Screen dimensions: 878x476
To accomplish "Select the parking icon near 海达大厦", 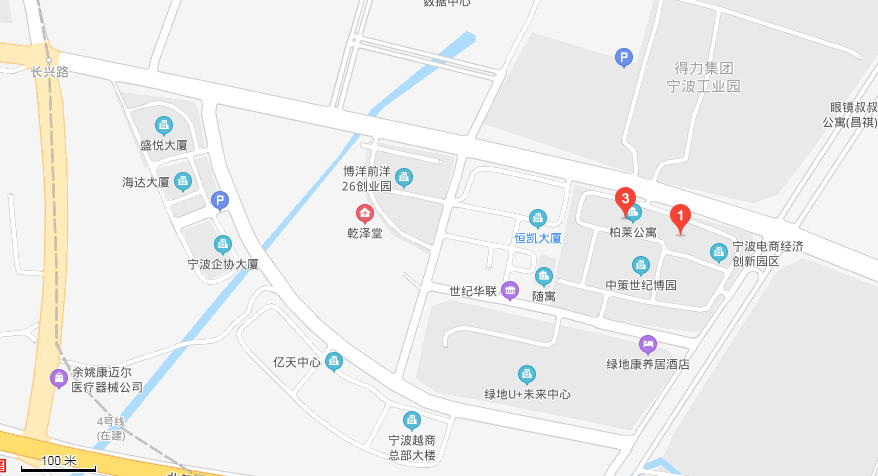I will (x=221, y=201).
